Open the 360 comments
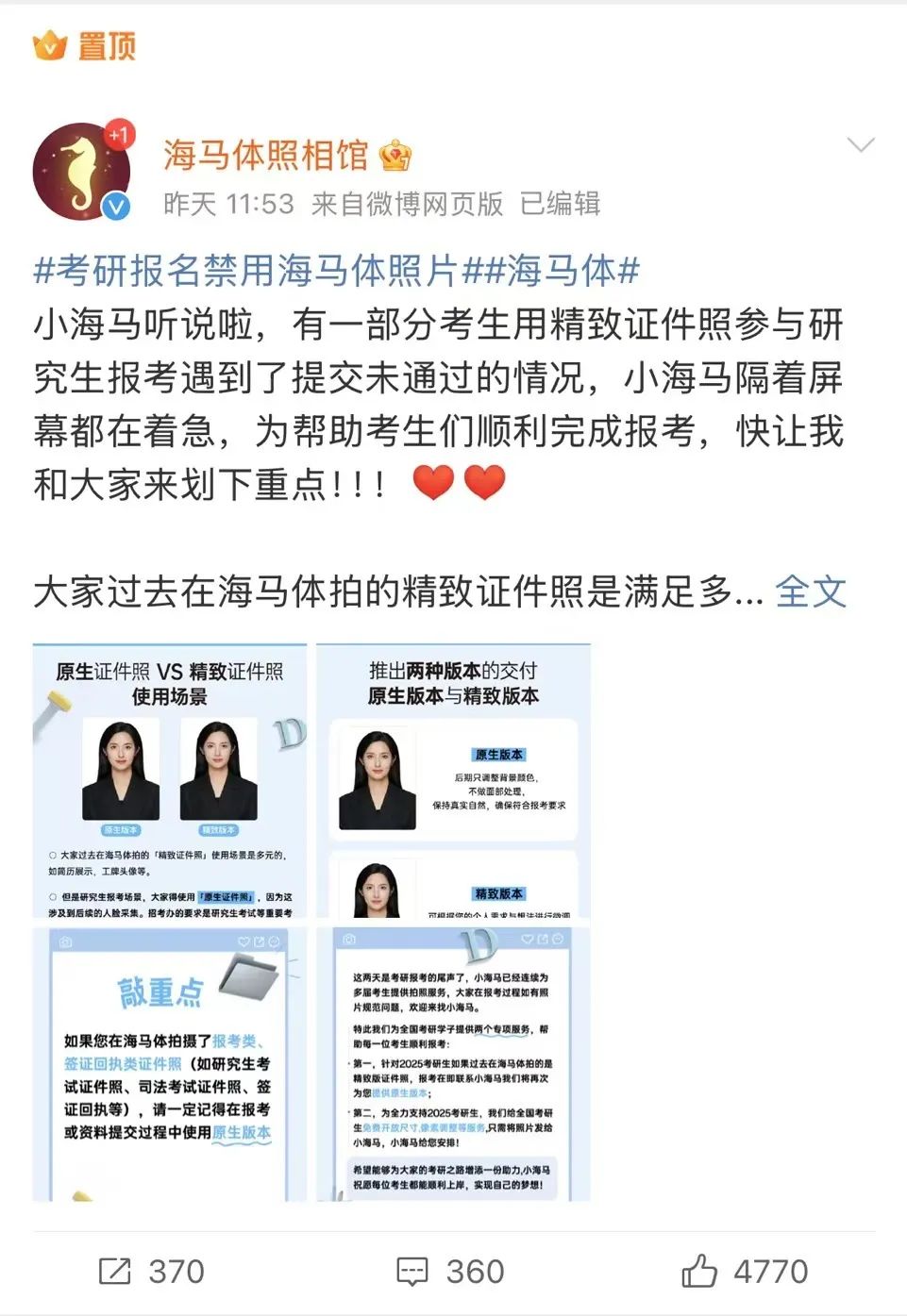The width and height of the screenshot is (907, 1316). [x=450, y=1271]
